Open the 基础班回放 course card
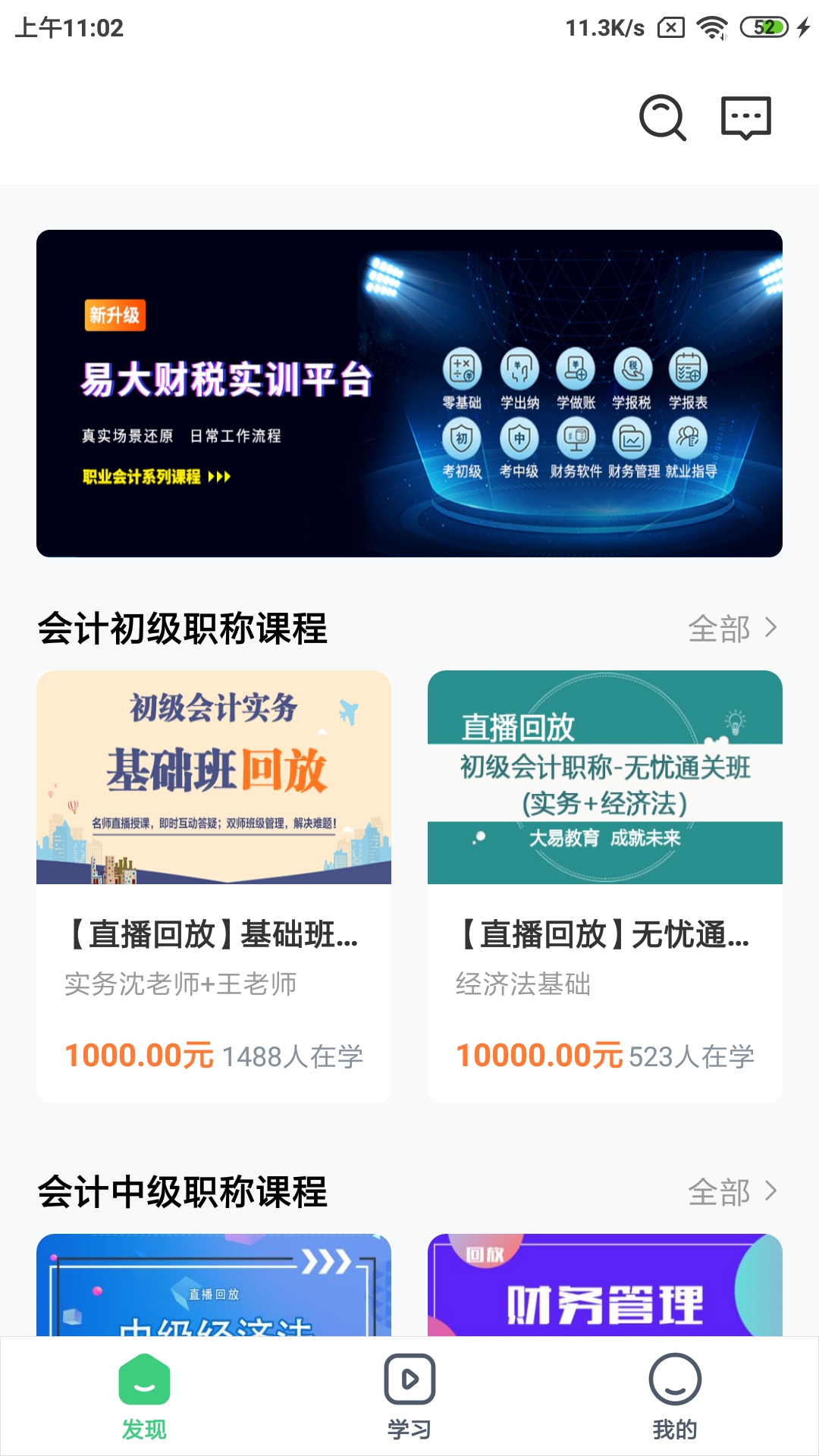 pyautogui.click(x=214, y=885)
